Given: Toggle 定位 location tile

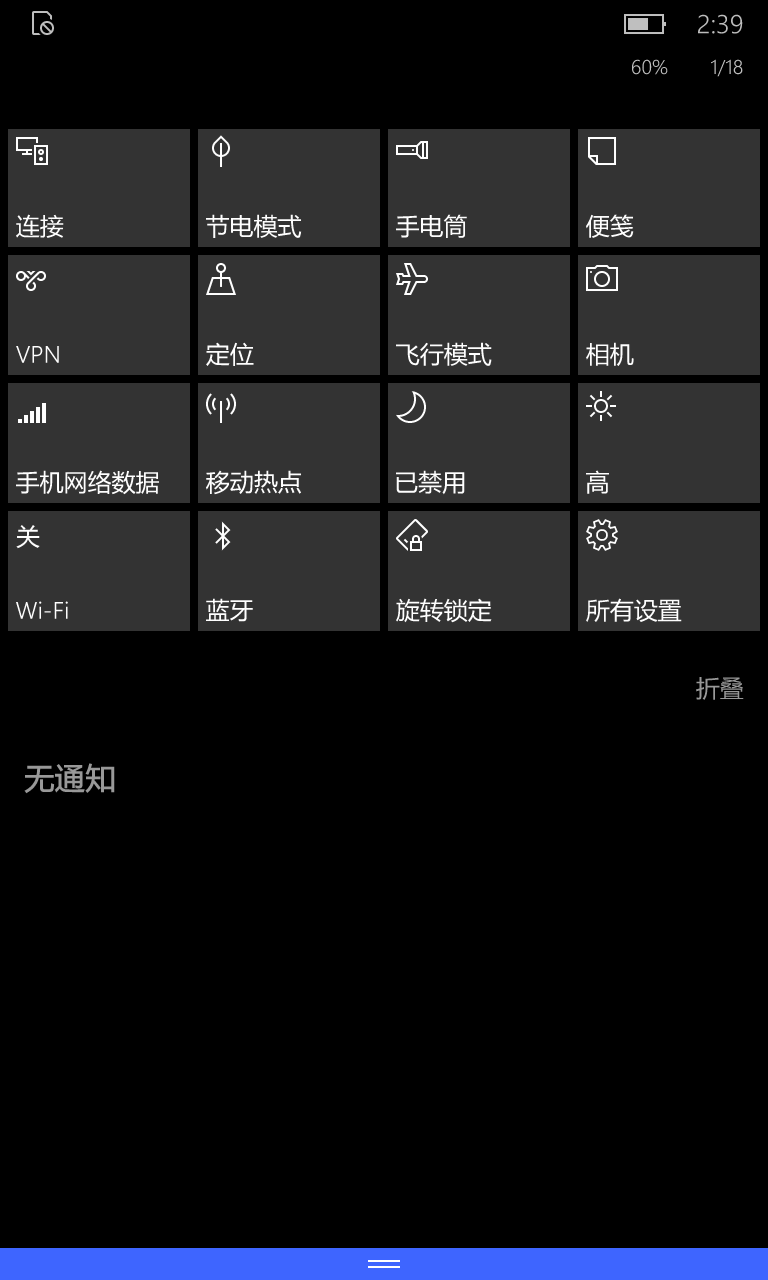Looking at the screenshot, I should pyautogui.click(x=289, y=315).
